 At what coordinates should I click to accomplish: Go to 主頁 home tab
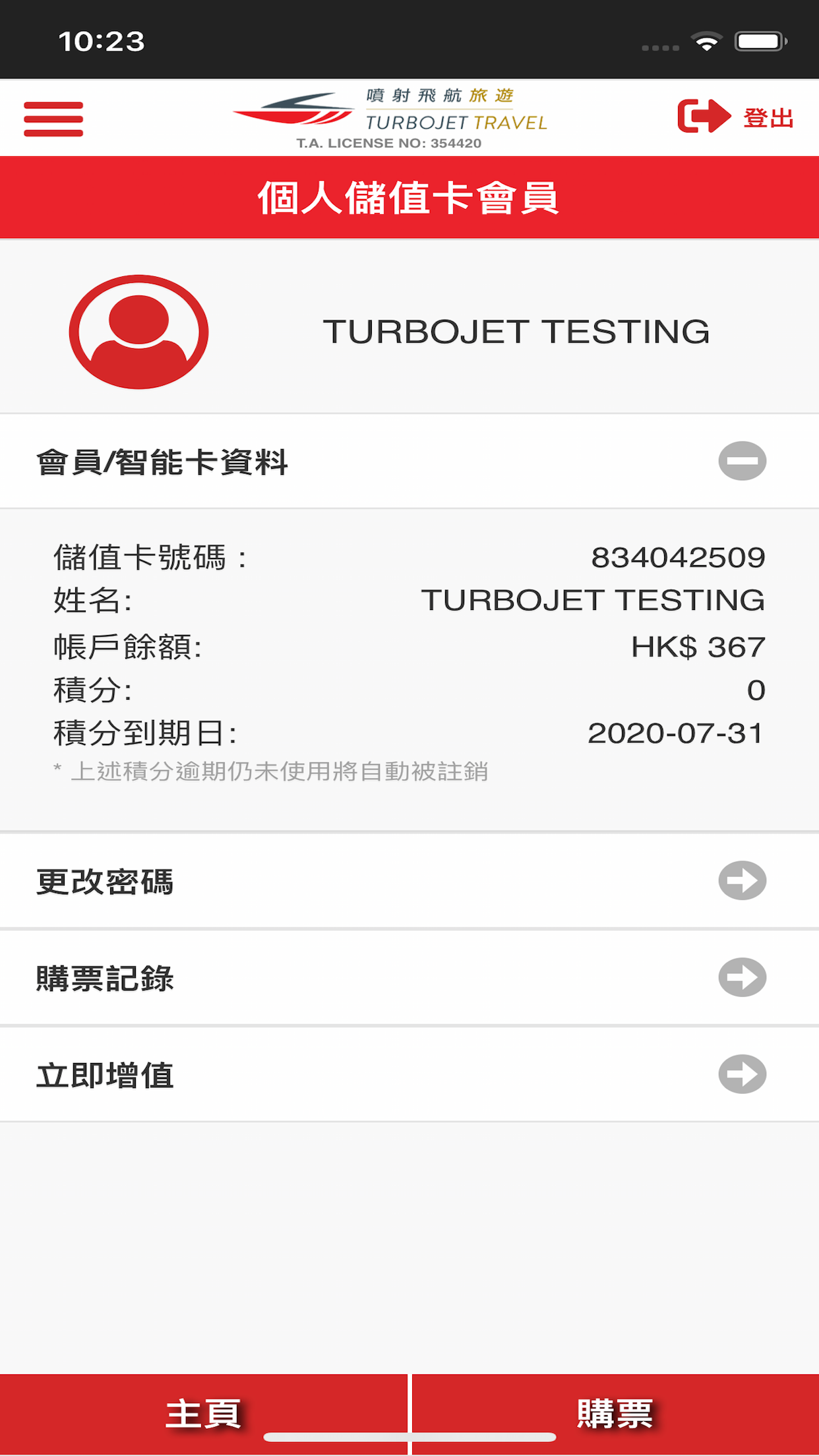(204, 1414)
